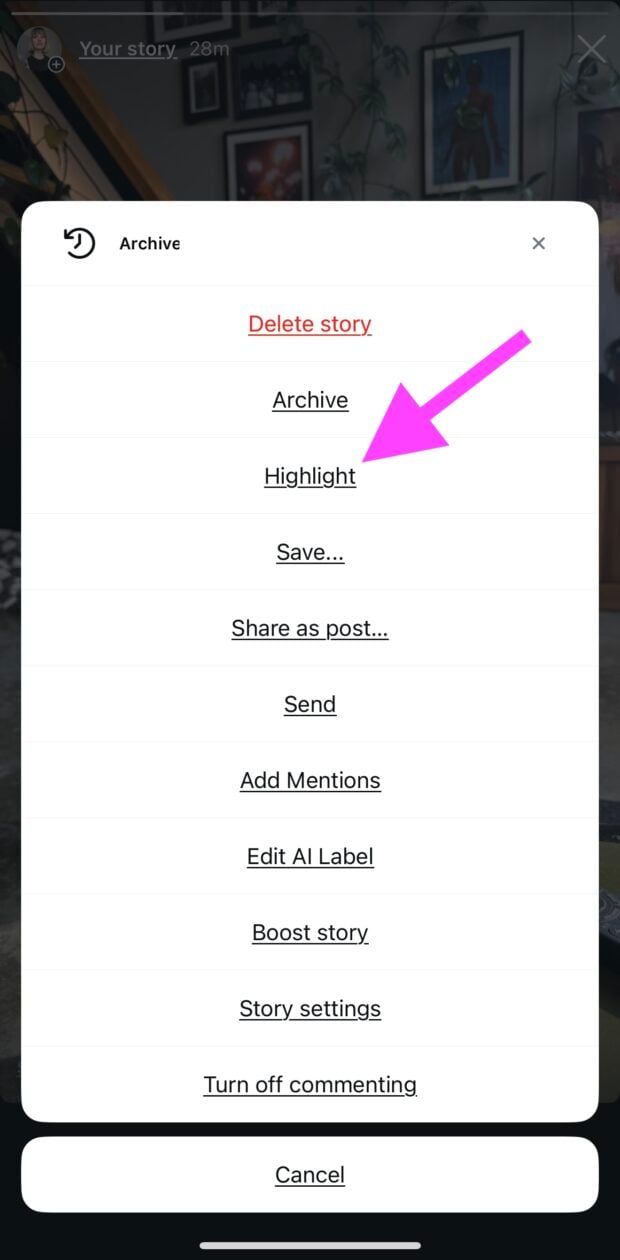Close the Archive panel with the X
Viewport: 620px width, 1260px height.
tap(538, 243)
